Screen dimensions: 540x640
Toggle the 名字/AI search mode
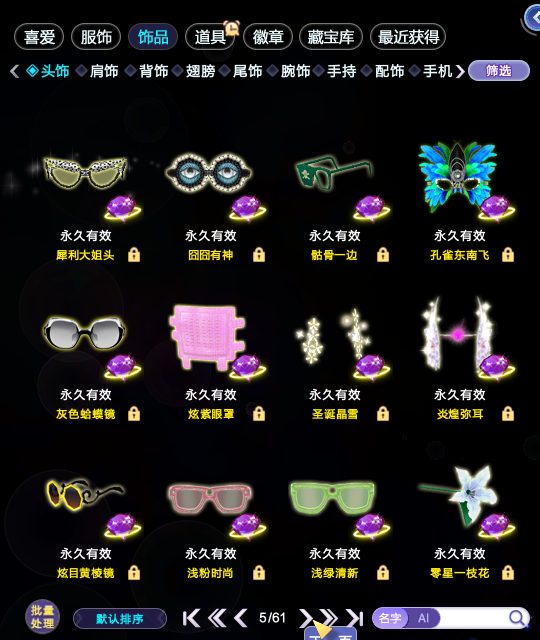tap(406, 618)
